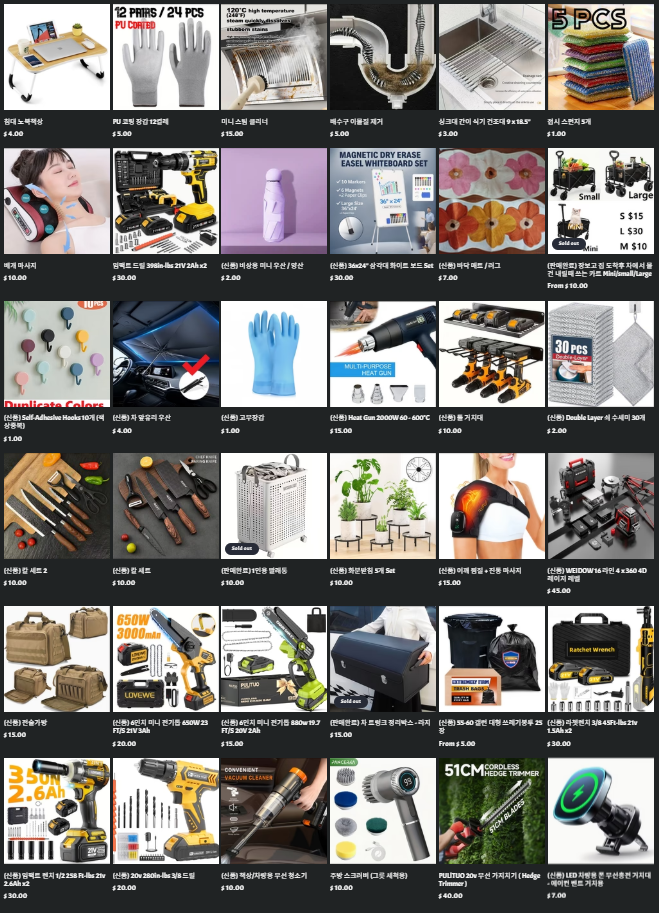Screen dimensions: 659x913
Task: View the PU 코팅 장갑 12켤레 item
Action: point(166,57)
